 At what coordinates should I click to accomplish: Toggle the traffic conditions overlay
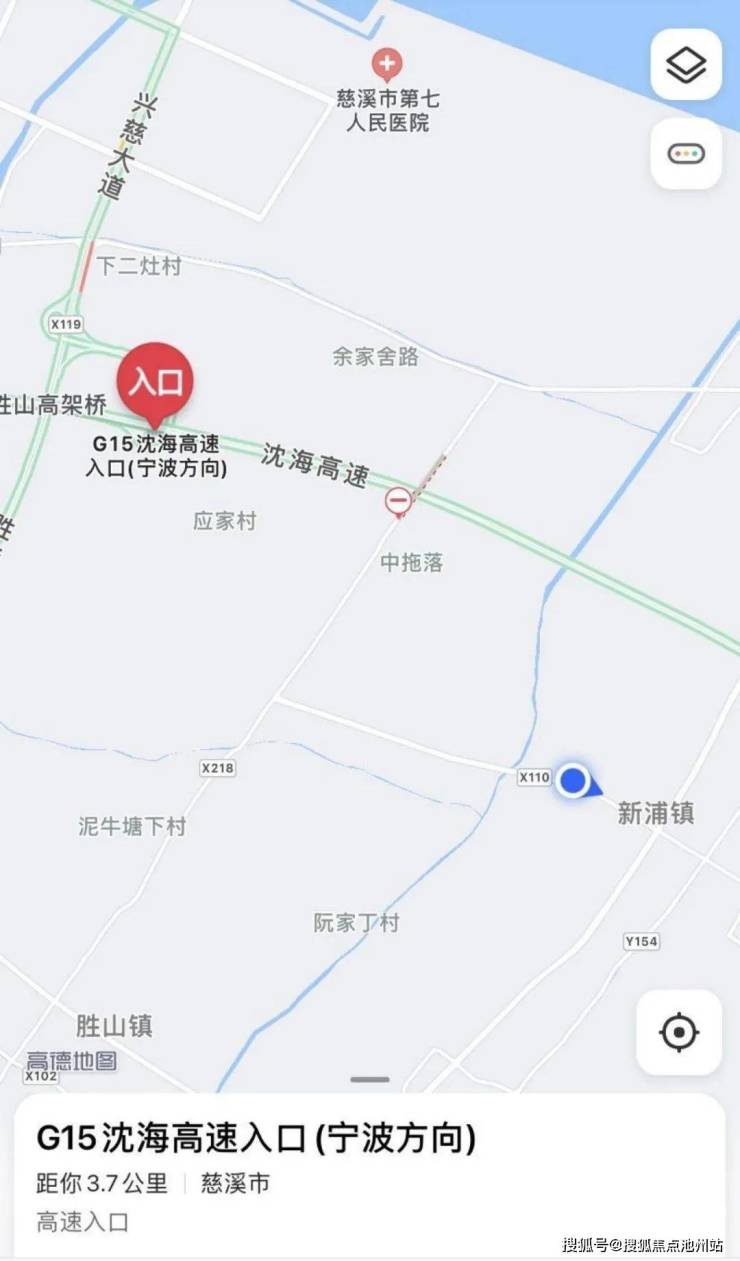[x=686, y=154]
